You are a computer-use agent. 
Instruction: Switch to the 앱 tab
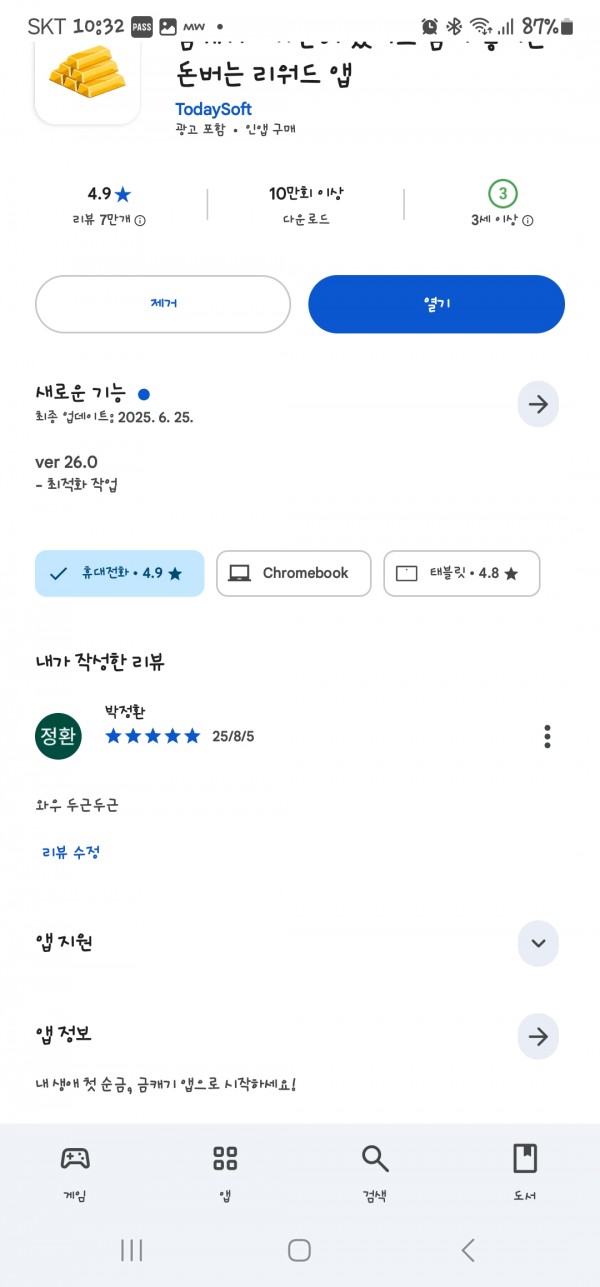click(x=225, y=1172)
